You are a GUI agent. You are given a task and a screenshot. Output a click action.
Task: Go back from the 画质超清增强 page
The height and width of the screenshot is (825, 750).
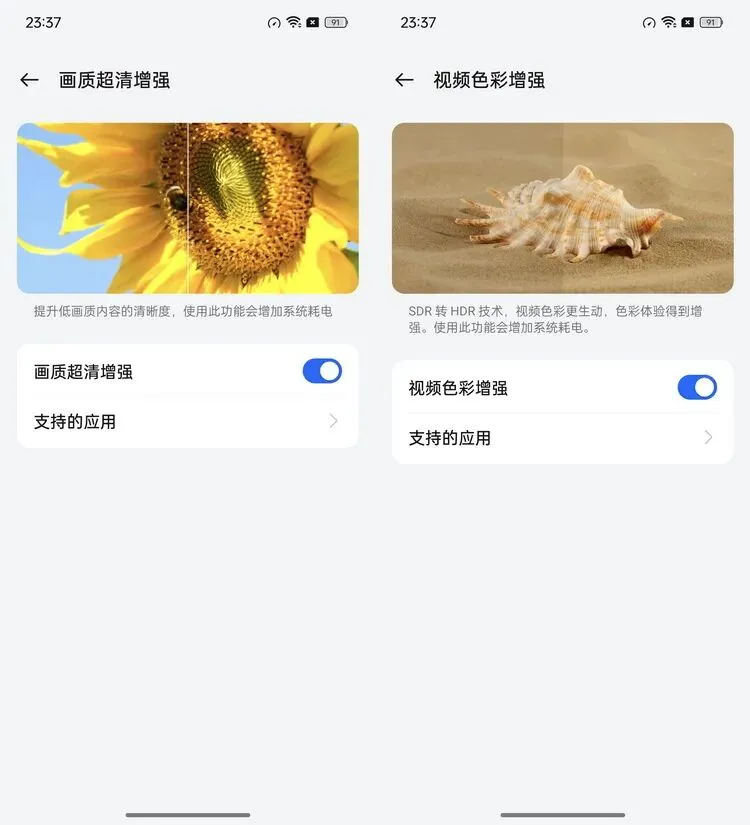(29, 80)
